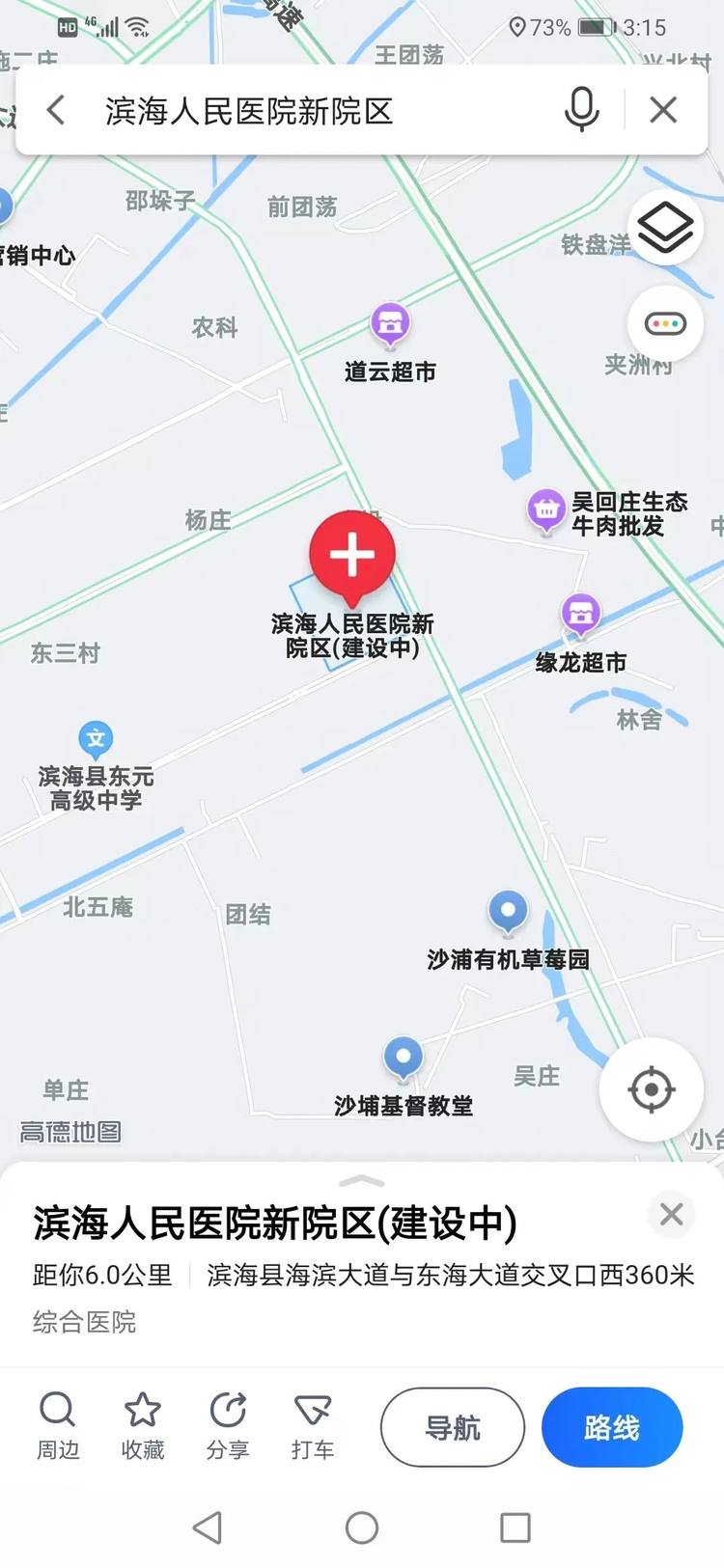724x1568 pixels.
Task: Save location with 收藏
Action: coord(143,1425)
